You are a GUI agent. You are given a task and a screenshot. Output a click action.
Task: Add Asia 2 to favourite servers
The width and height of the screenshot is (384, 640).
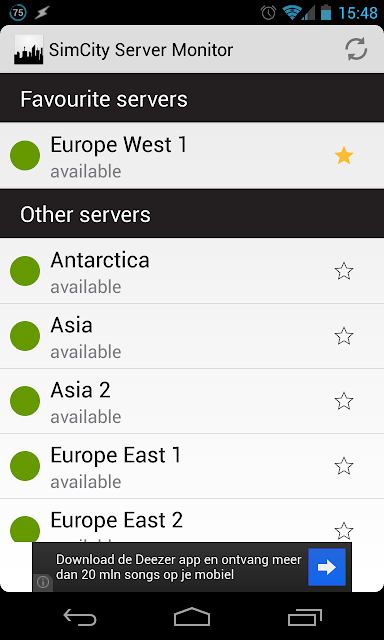click(x=344, y=401)
